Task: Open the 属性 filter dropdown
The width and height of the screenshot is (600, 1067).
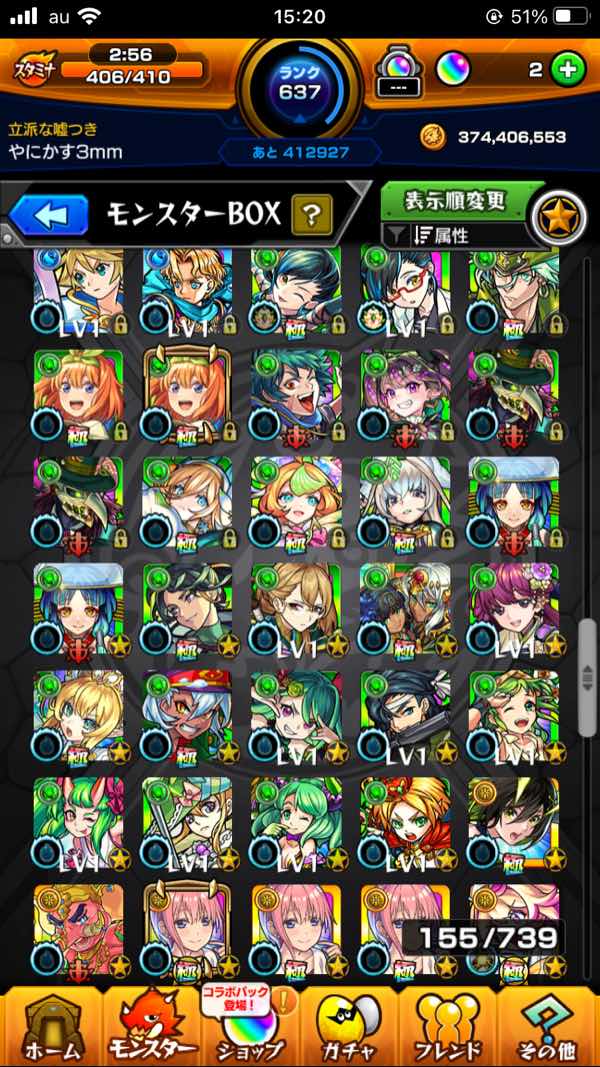Action: click(455, 235)
